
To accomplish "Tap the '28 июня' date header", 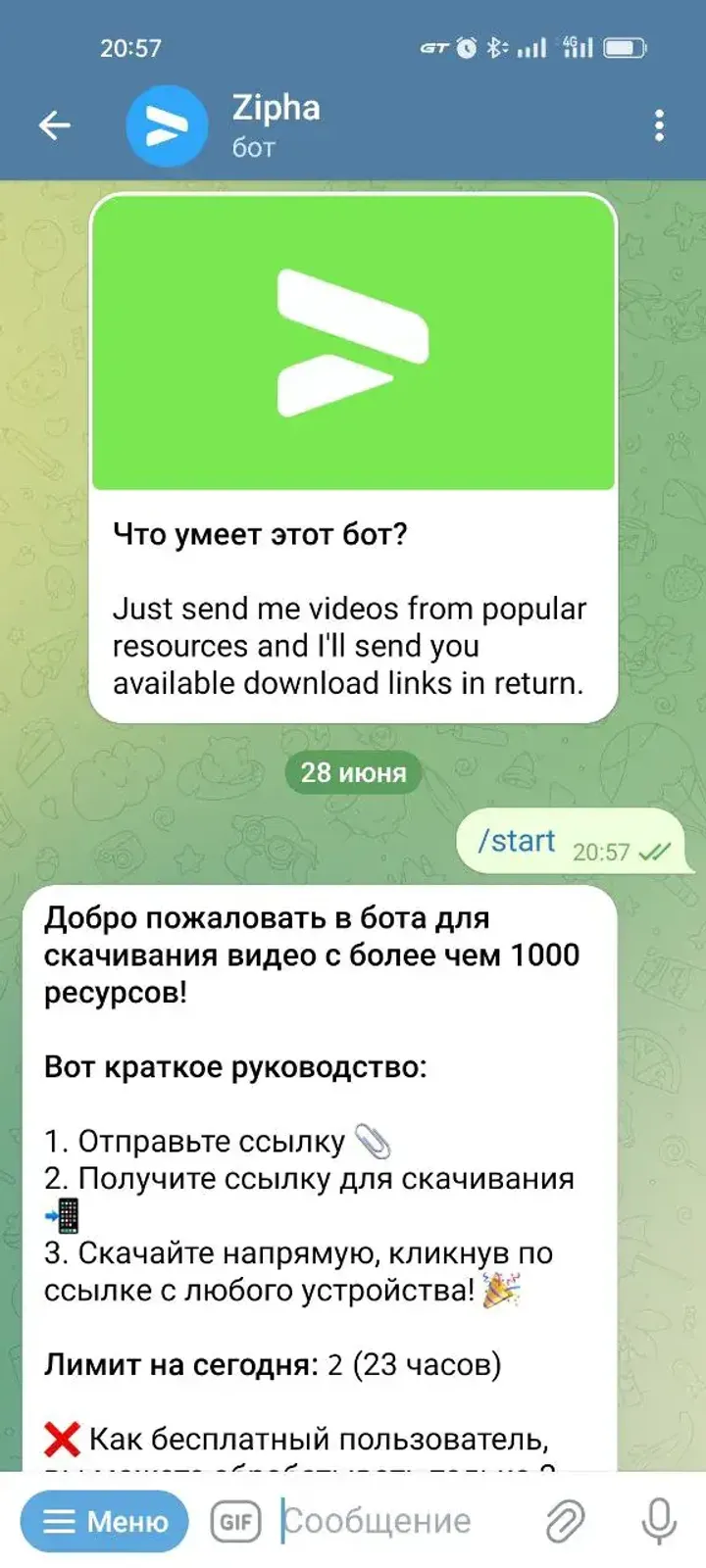I will pos(352,772).
